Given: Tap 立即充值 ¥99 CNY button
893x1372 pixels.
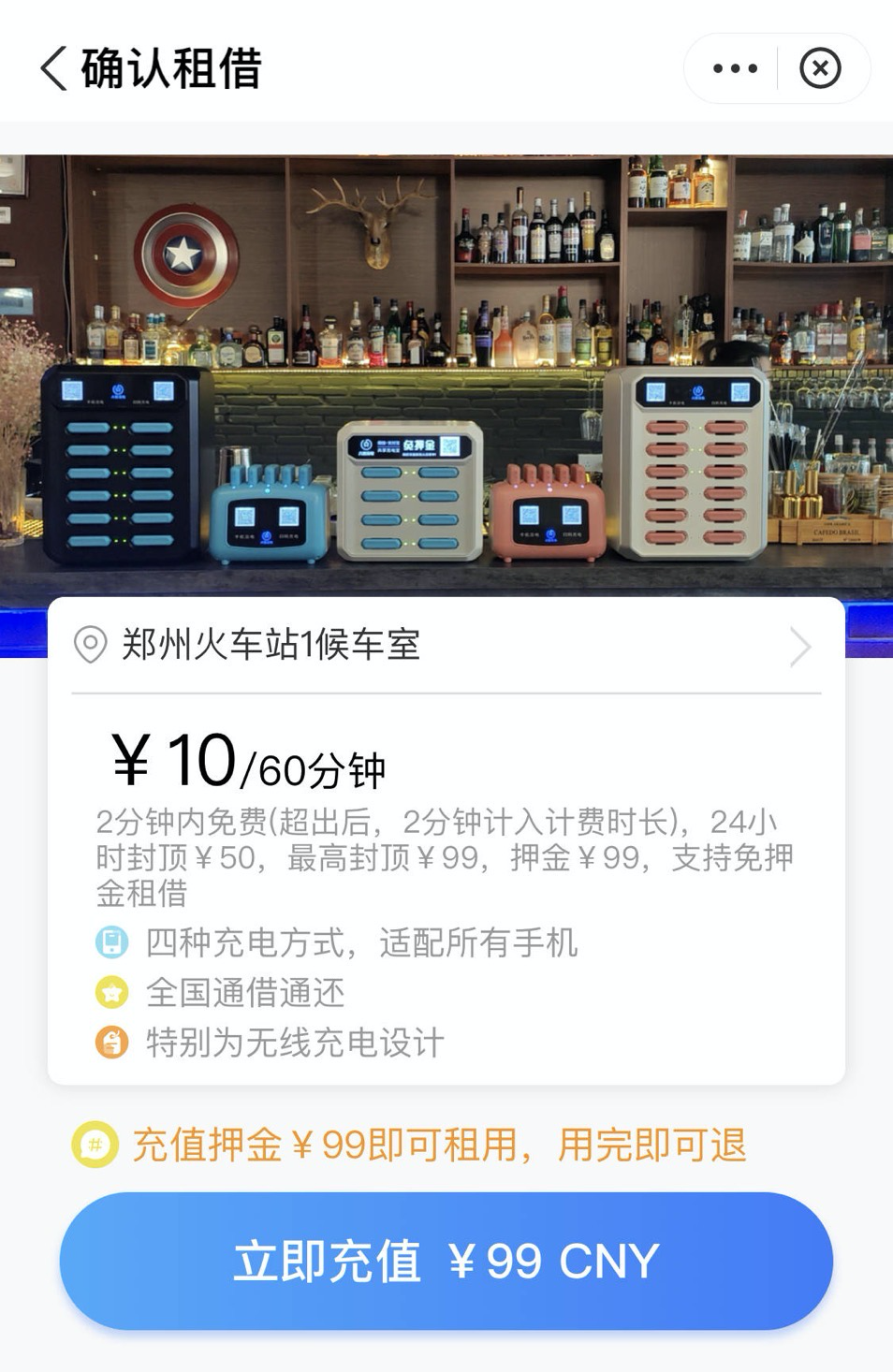Looking at the screenshot, I should pyautogui.click(x=446, y=1260).
